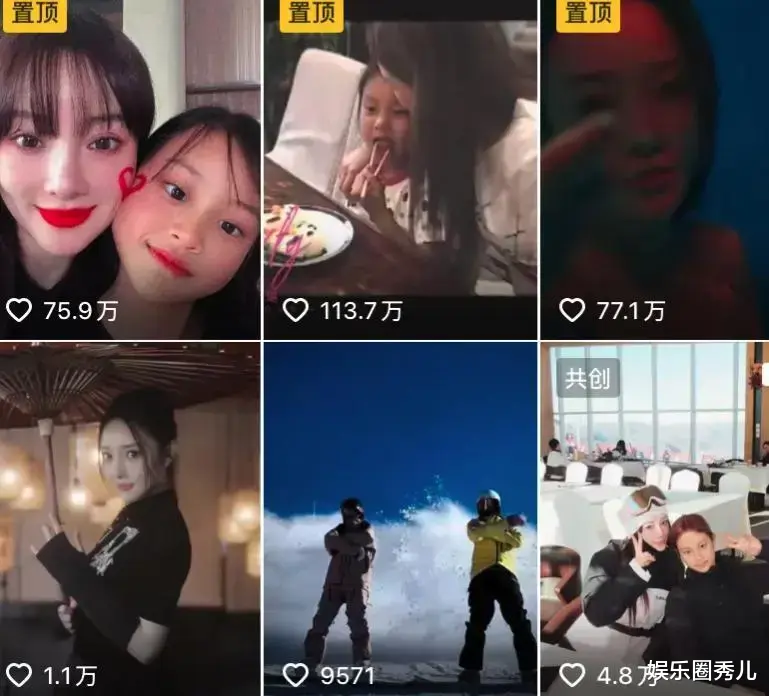Play the pinned video with 77.1万 likes
Viewport: 769px width, 696px height.
655,170
